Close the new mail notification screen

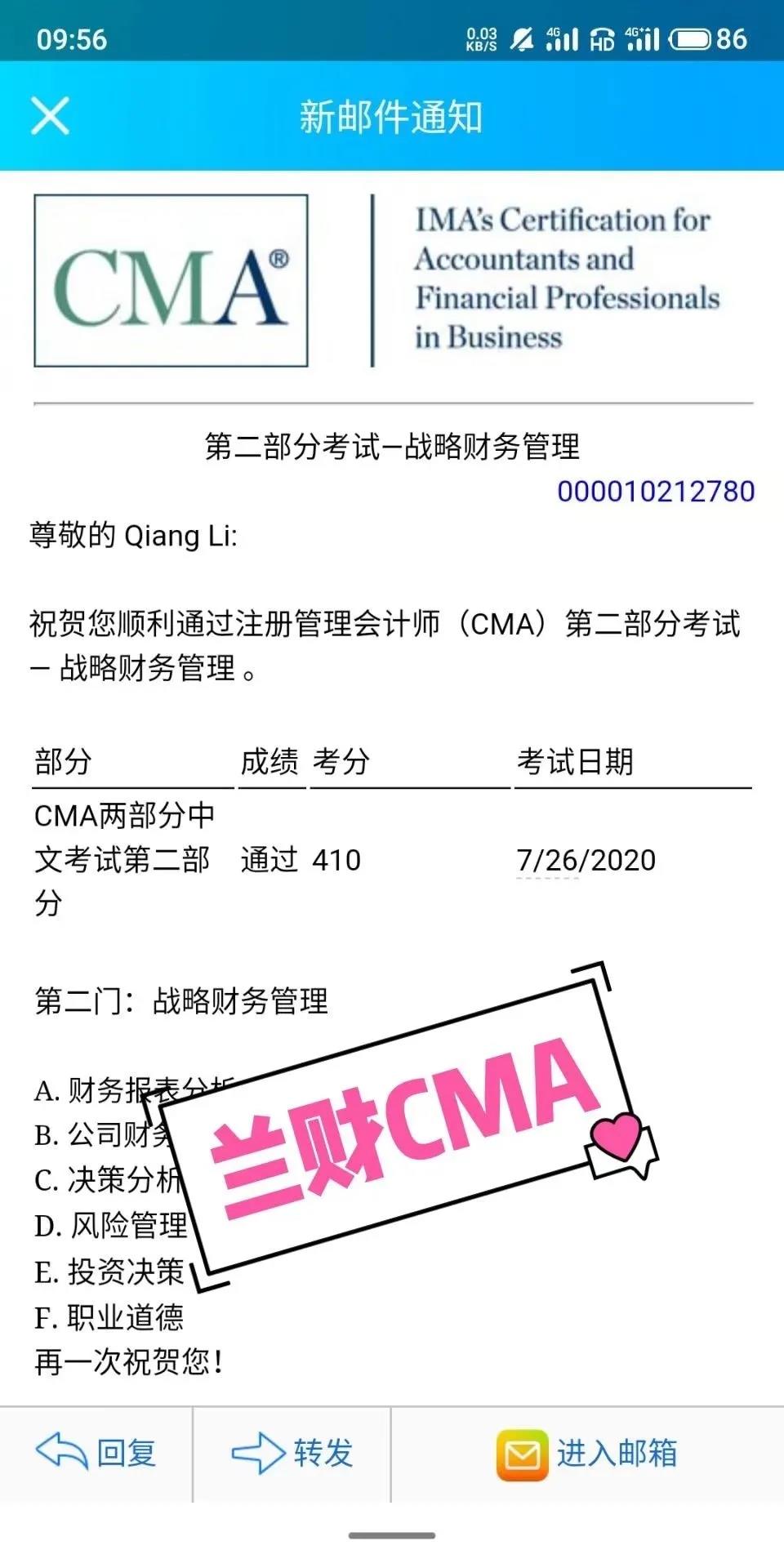(x=50, y=116)
